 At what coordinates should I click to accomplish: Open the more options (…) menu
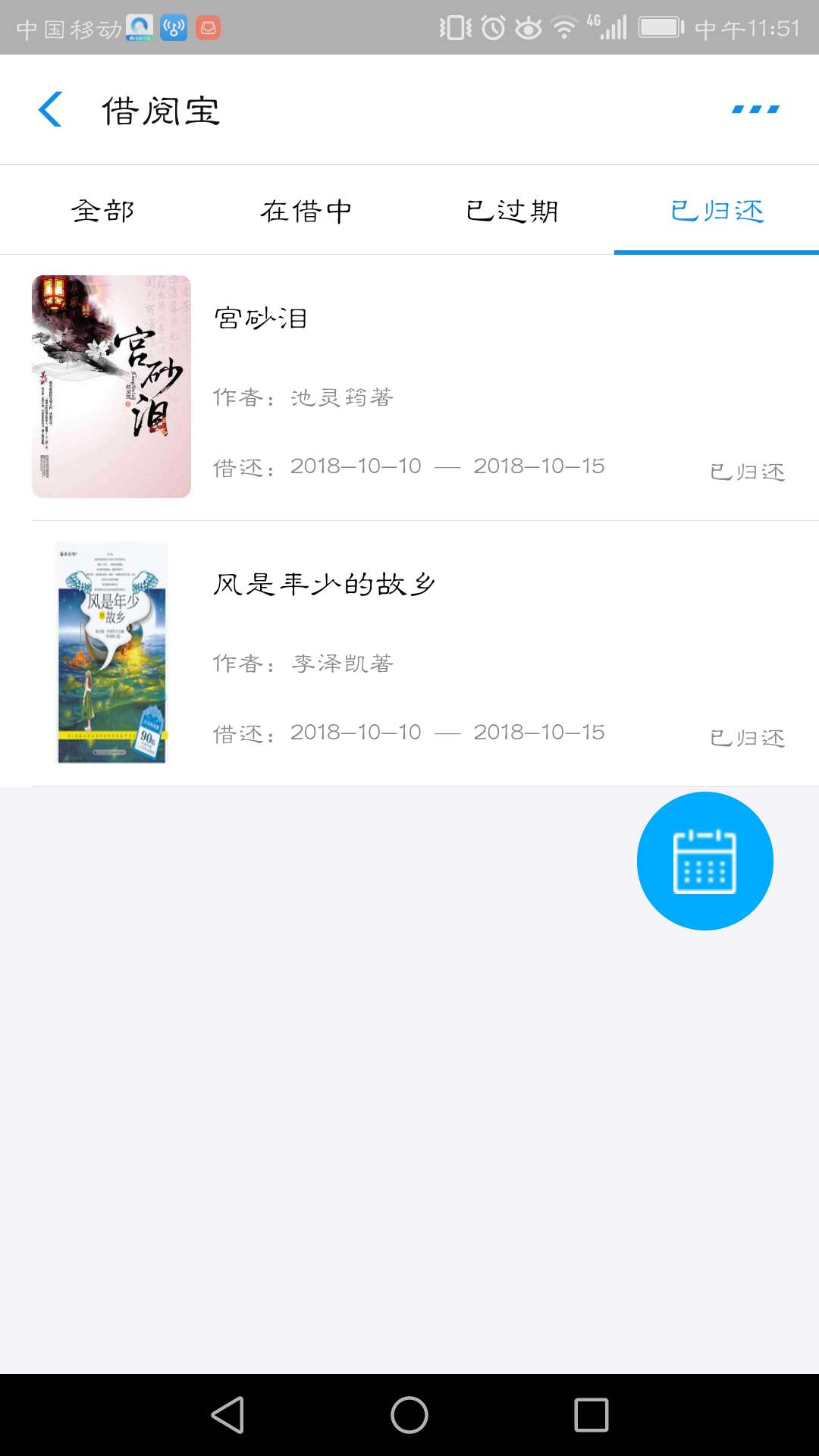click(x=755, y=109)
